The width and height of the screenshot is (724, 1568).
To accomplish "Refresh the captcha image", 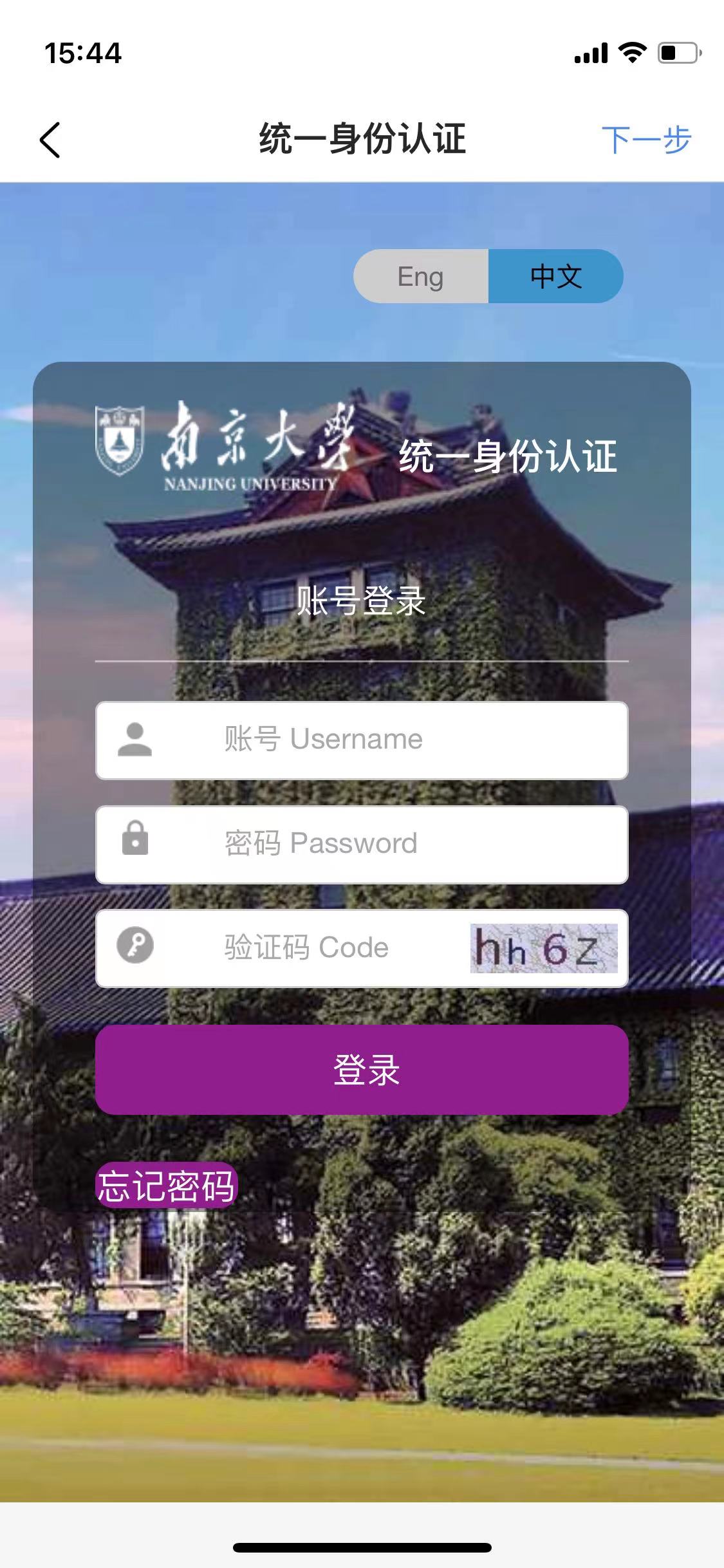I will 544,948.
